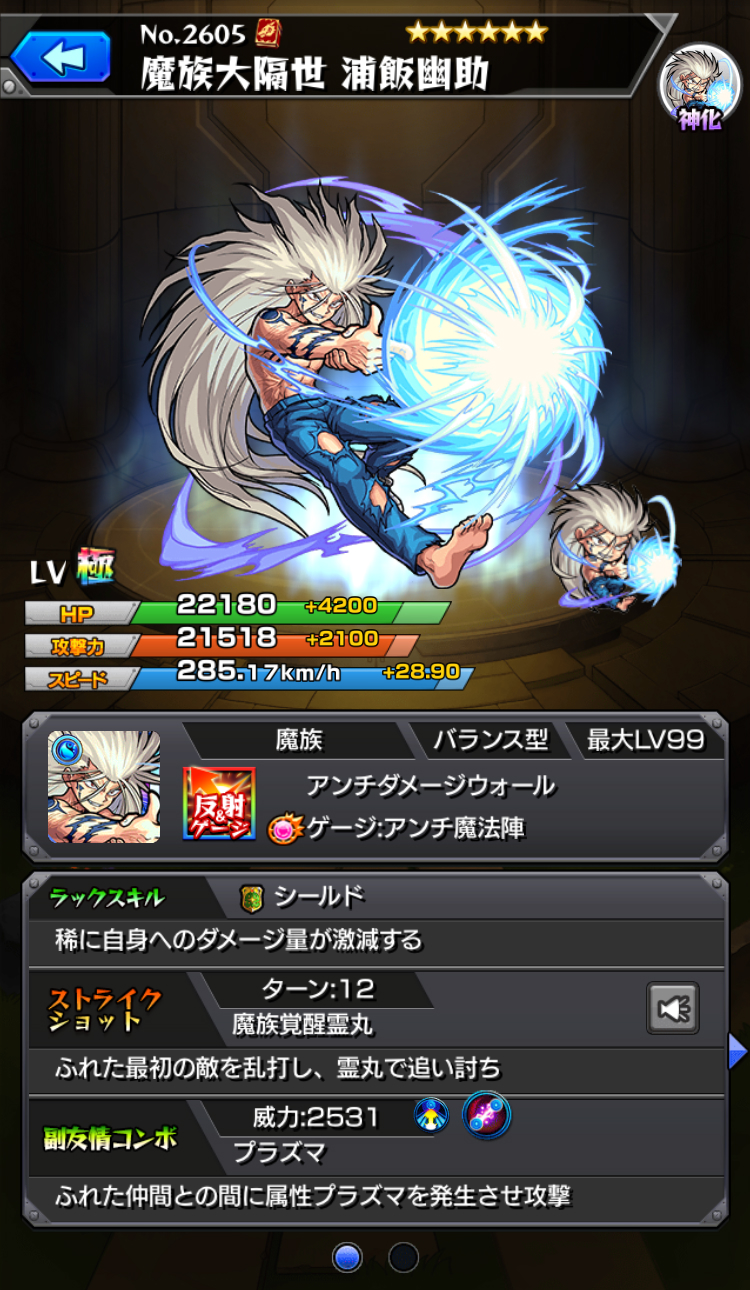Open the 反射ゲージ ability icon details
Screen dimensions: 750x1290
[x=219, y=803]
